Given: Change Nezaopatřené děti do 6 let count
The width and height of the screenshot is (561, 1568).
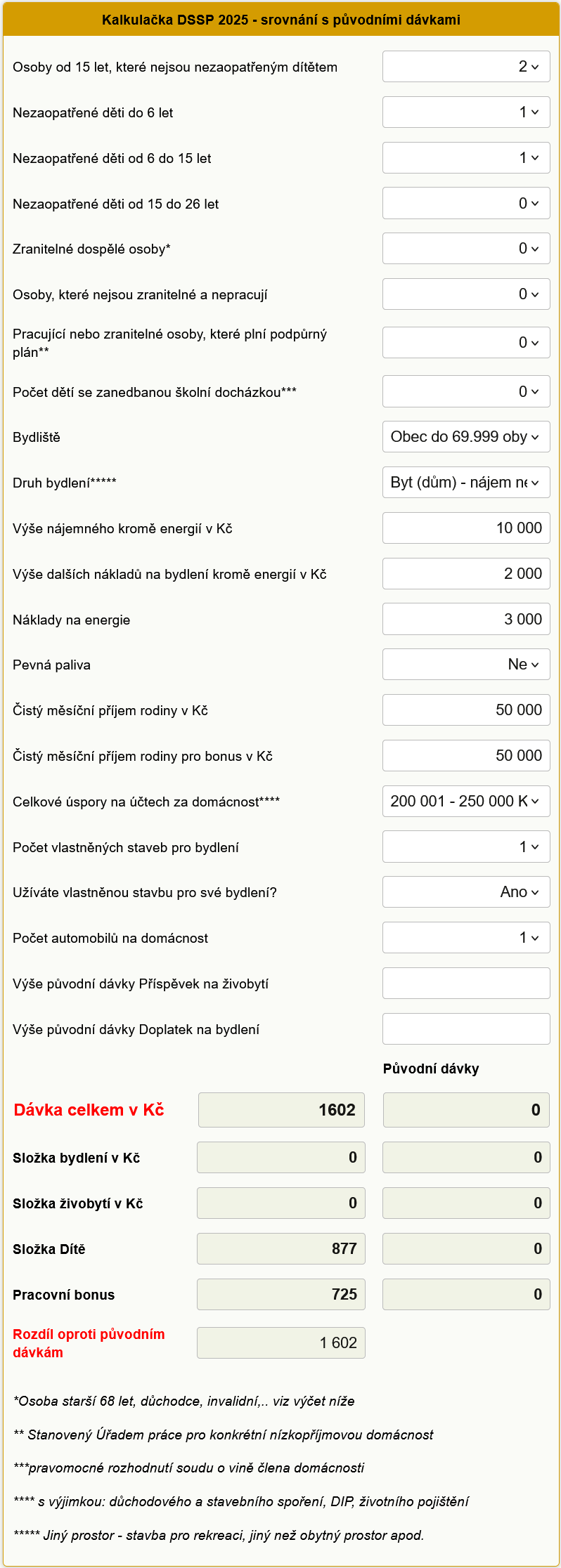Looking at the screenshot, I should coord(466,112).
